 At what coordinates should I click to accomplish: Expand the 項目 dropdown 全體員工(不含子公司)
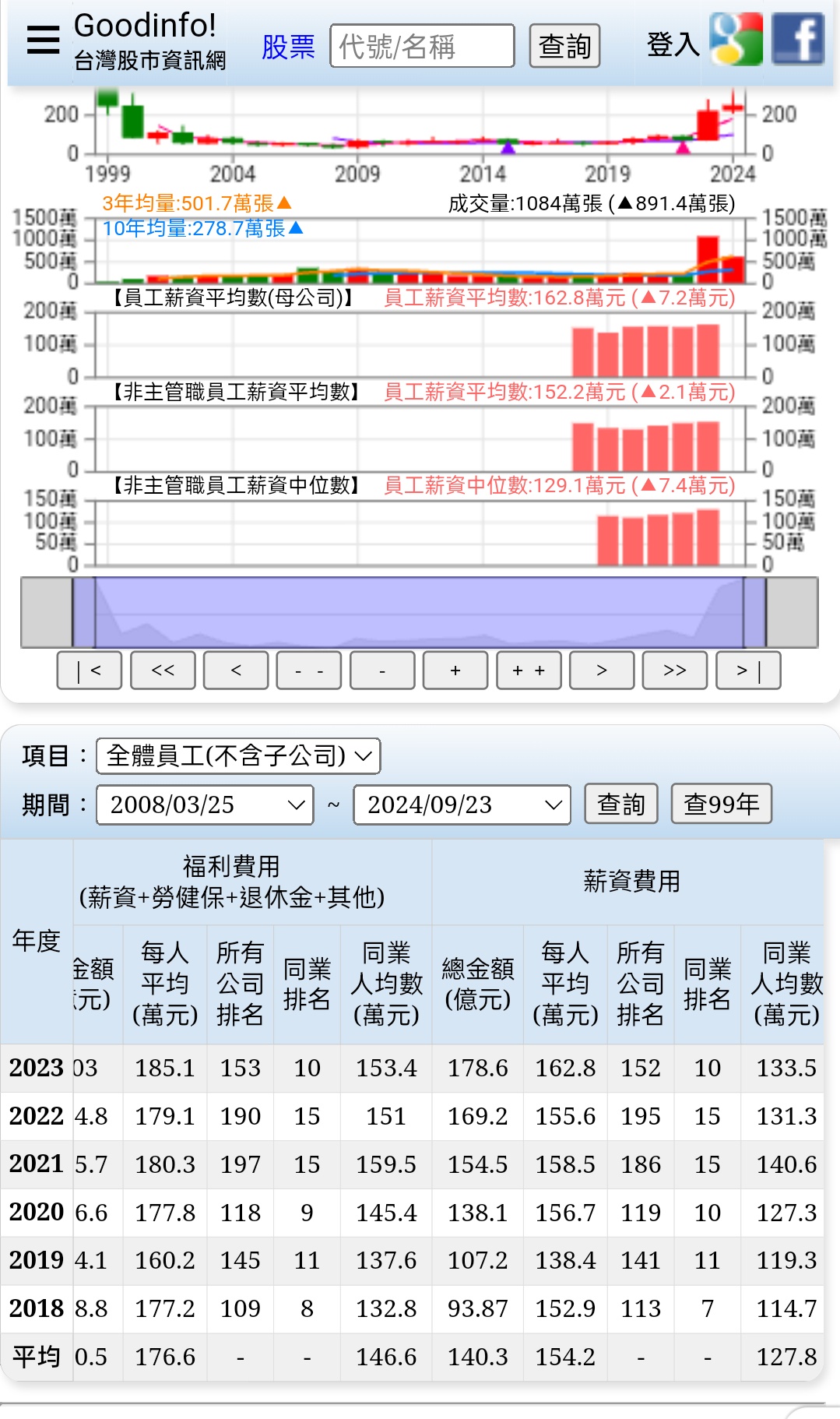238,756
